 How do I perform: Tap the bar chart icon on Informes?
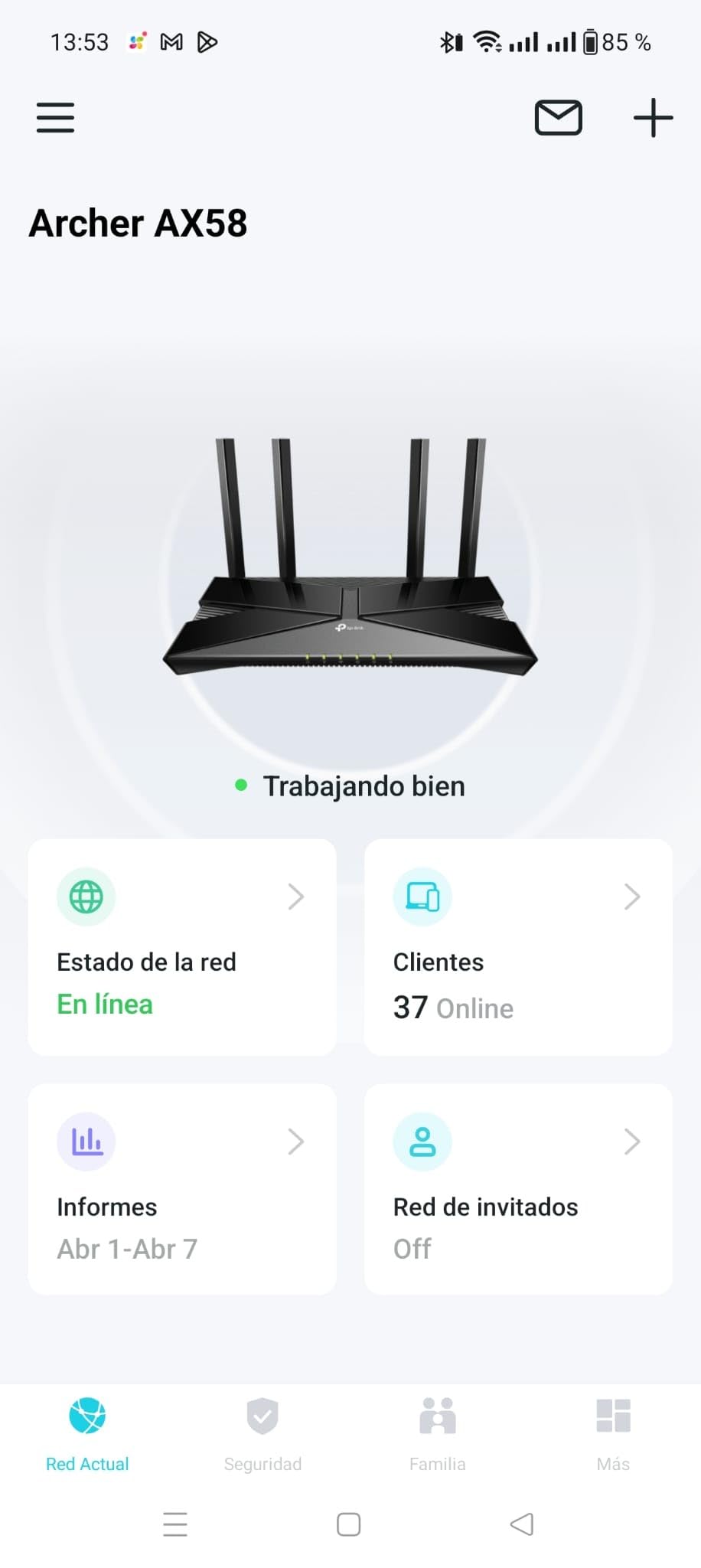tap(86, 1141)
